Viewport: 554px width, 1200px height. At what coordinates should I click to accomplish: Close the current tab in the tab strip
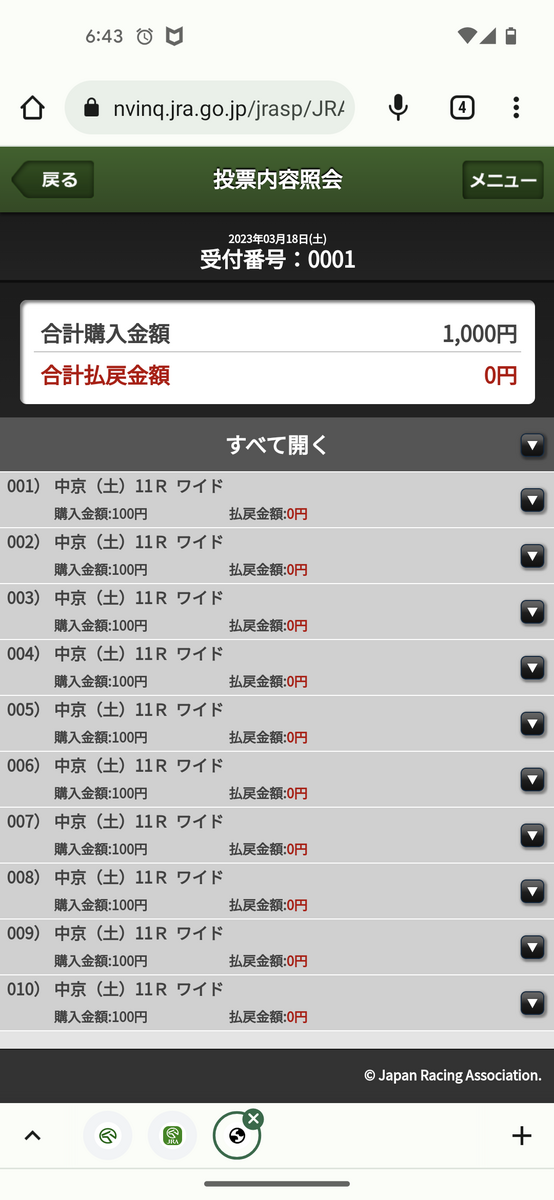253,1118
